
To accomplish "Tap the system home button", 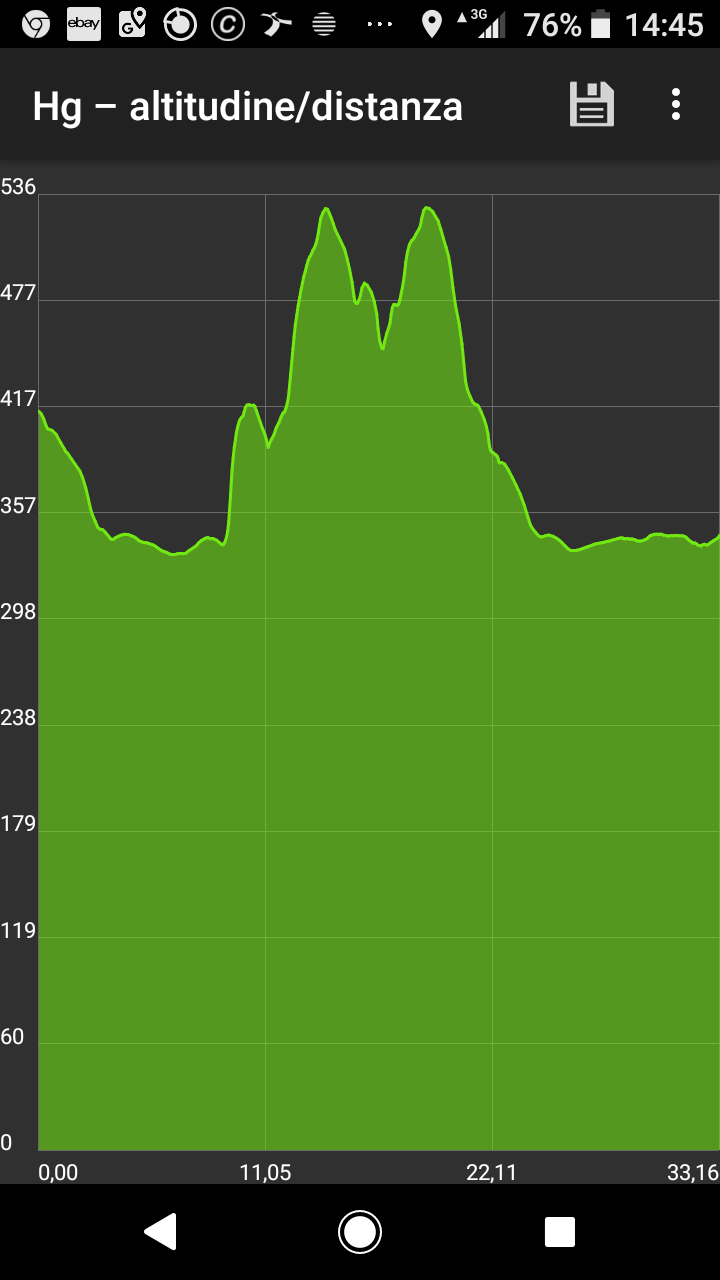I will coord(360,1232).
